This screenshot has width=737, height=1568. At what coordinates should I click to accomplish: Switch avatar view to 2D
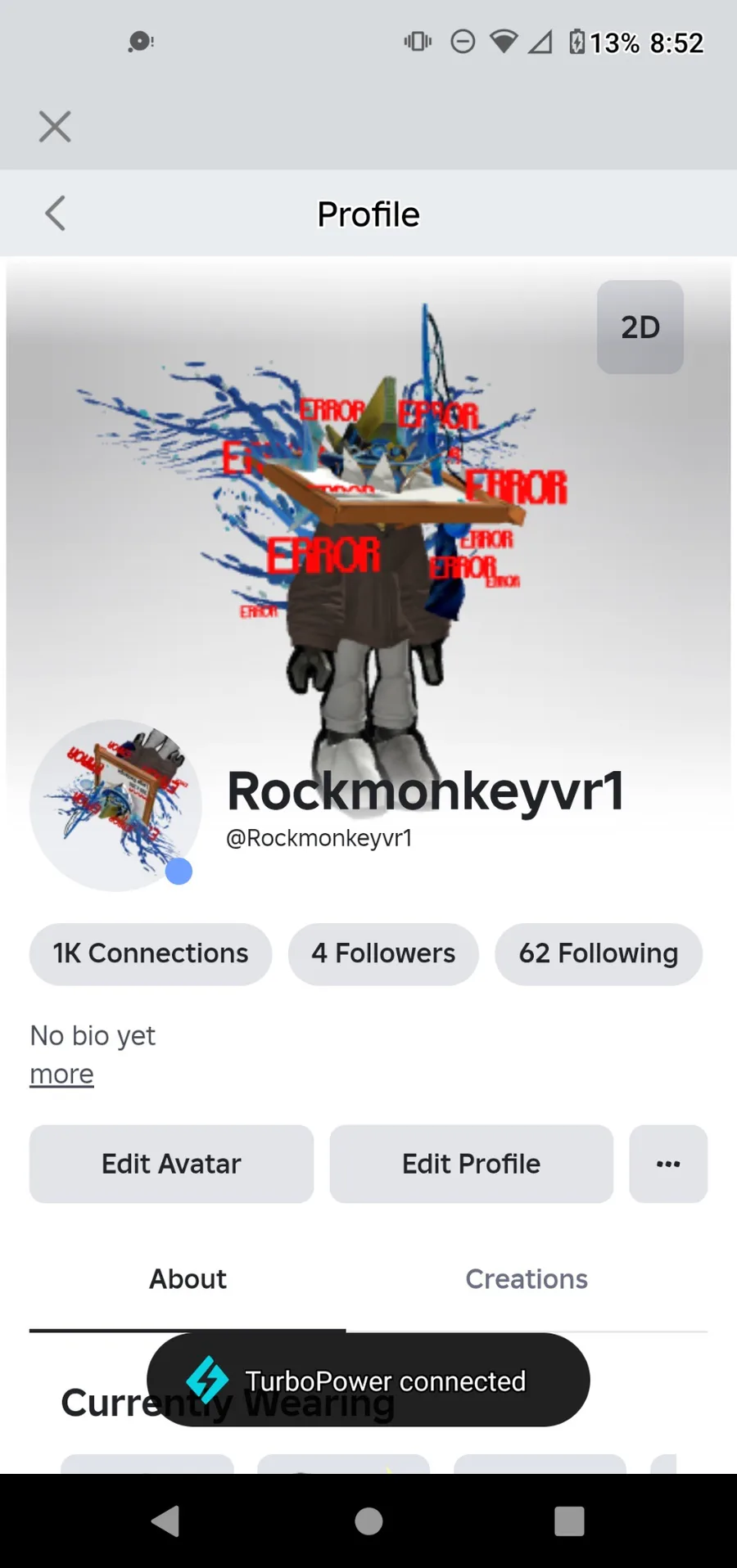[640, 327]
